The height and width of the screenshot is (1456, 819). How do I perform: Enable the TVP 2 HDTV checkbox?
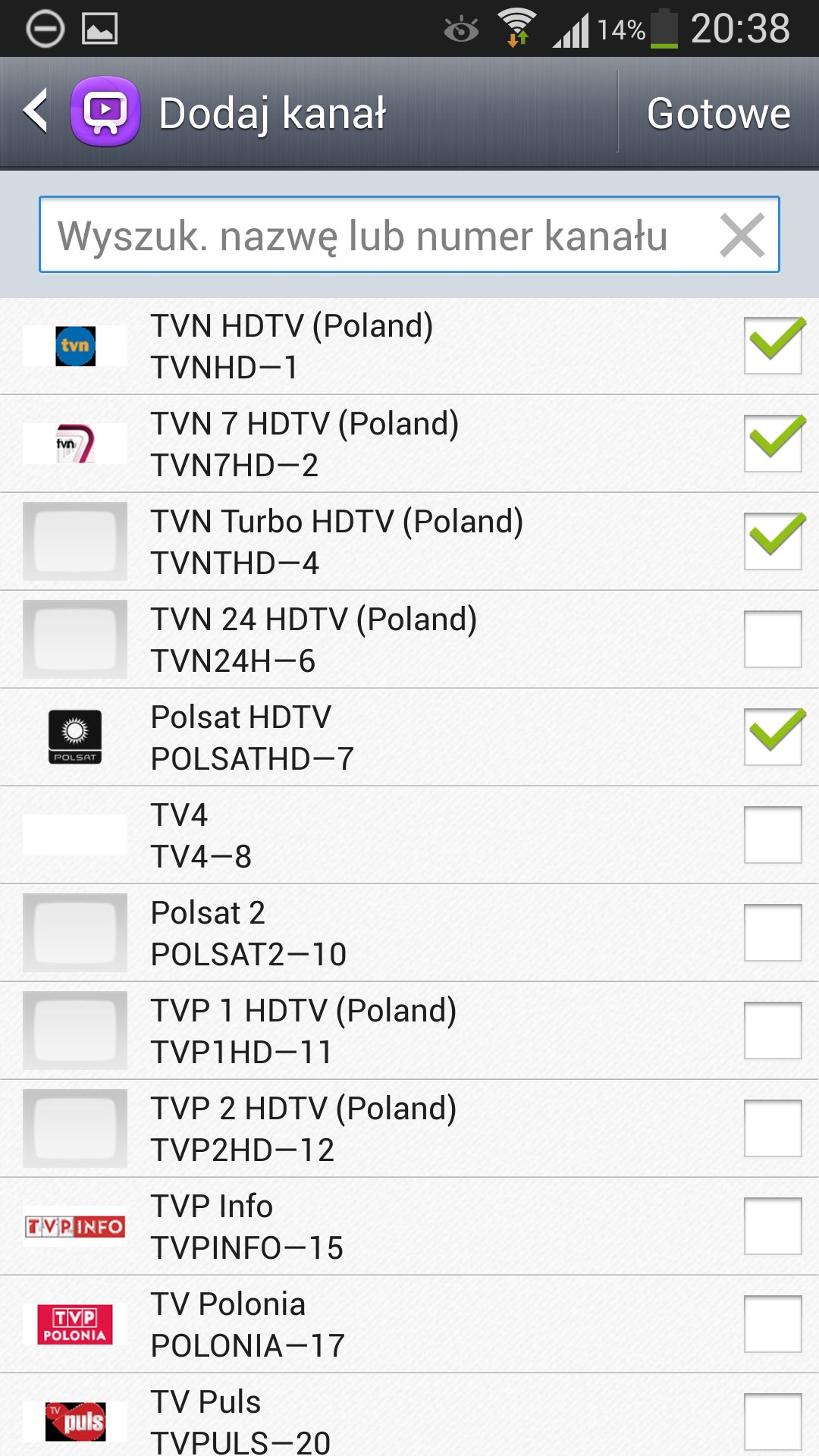[773, 1128]
